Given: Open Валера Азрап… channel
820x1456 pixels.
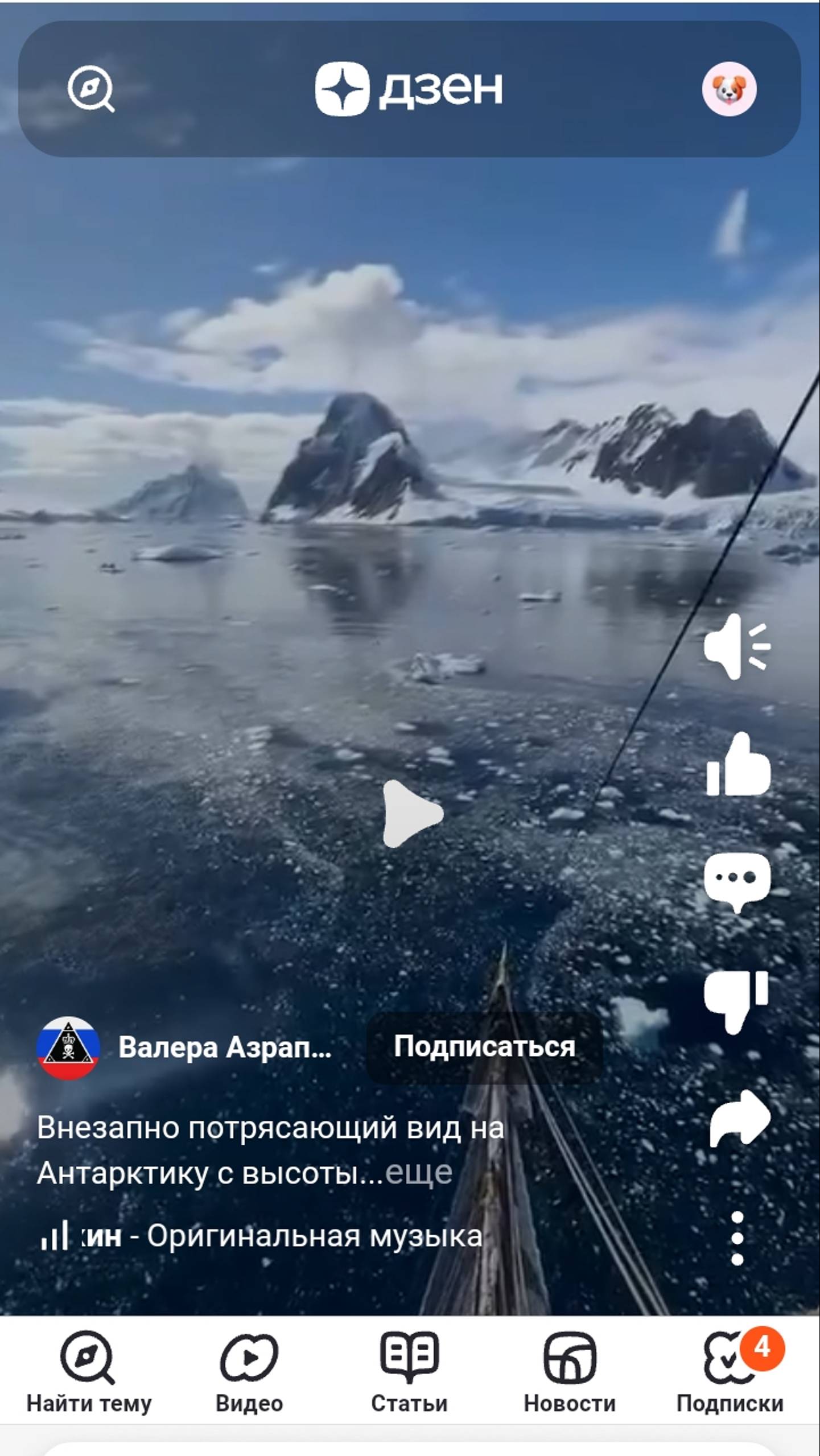Looking at the screenshot, I should pyautogui.click(x=224, y=1047).
